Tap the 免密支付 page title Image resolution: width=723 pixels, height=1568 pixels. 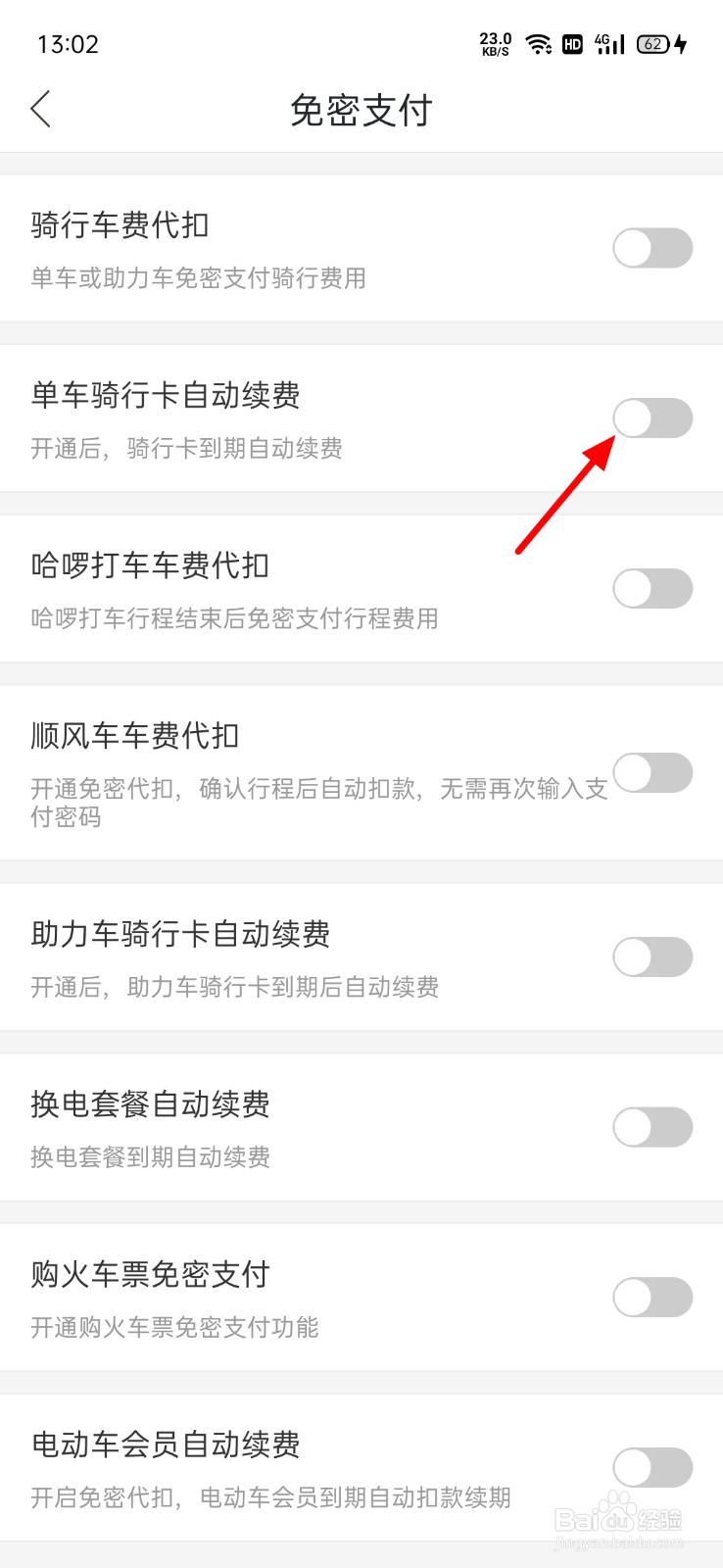[x=361, y=110]
